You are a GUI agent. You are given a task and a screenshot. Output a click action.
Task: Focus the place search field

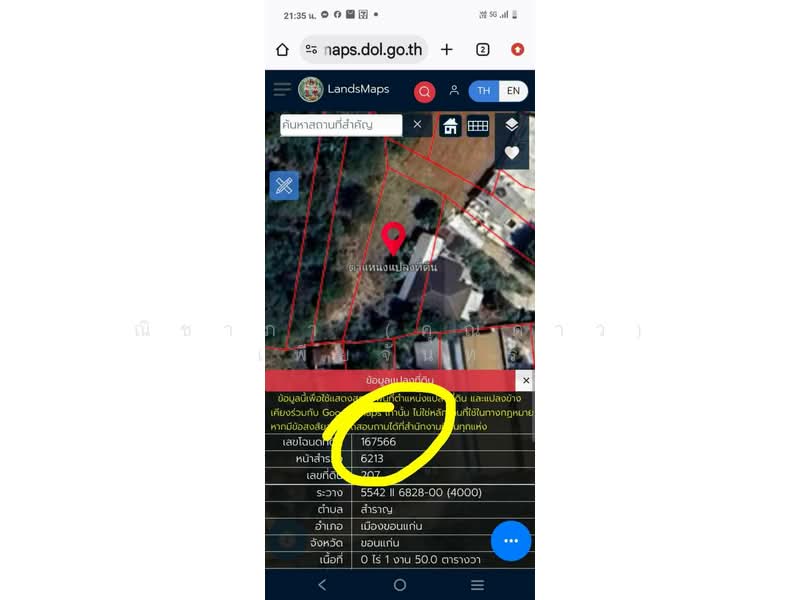tap(340, 125)
